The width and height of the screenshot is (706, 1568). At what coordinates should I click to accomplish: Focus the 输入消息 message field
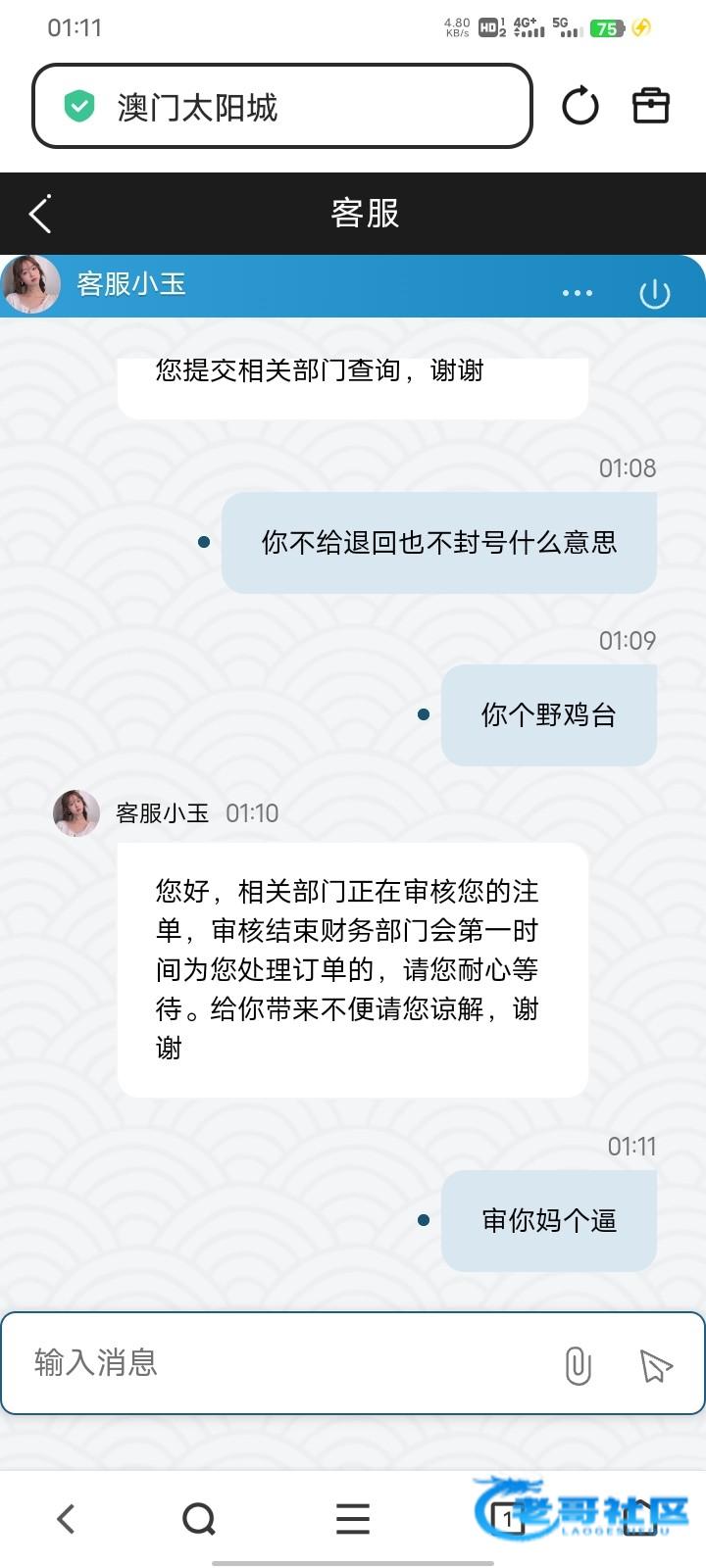(284, 1362)
